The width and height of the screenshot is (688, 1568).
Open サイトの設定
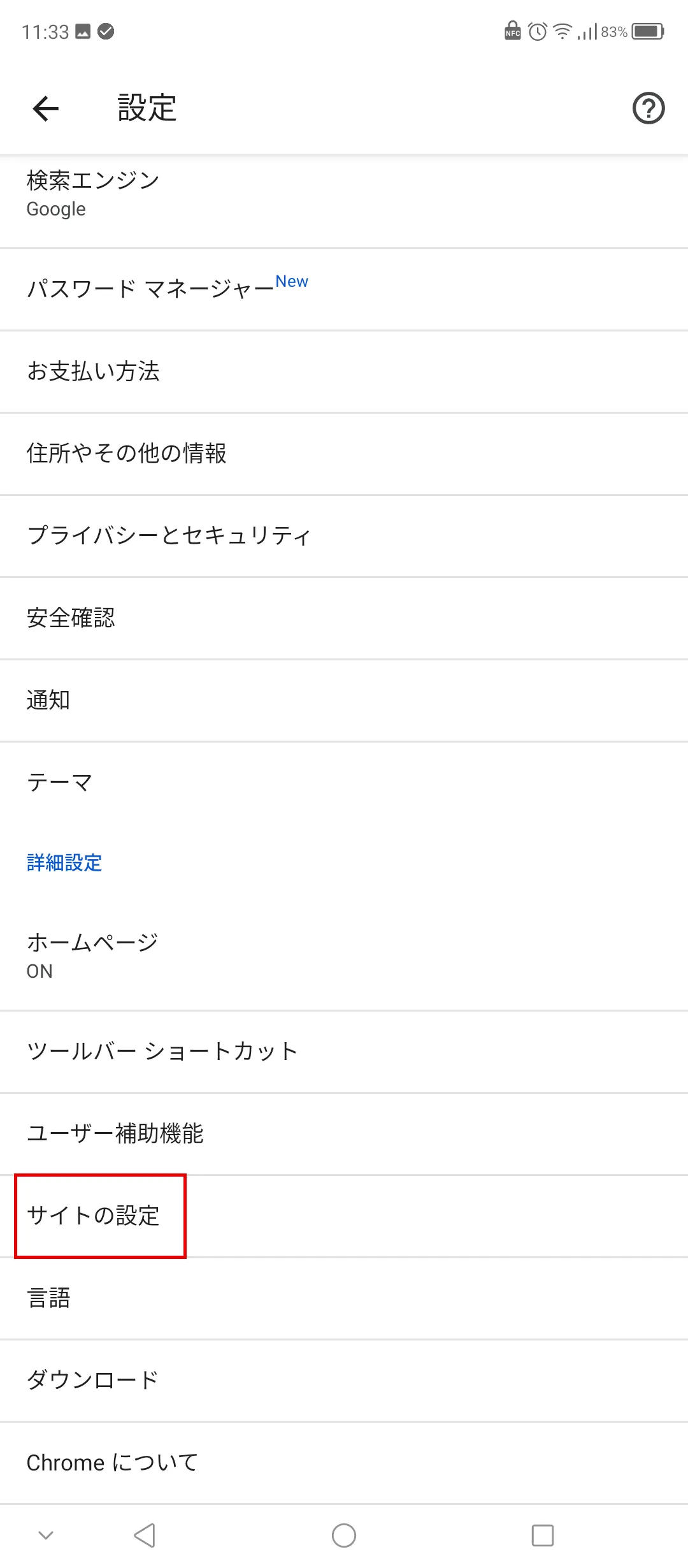pos(94,1216)
